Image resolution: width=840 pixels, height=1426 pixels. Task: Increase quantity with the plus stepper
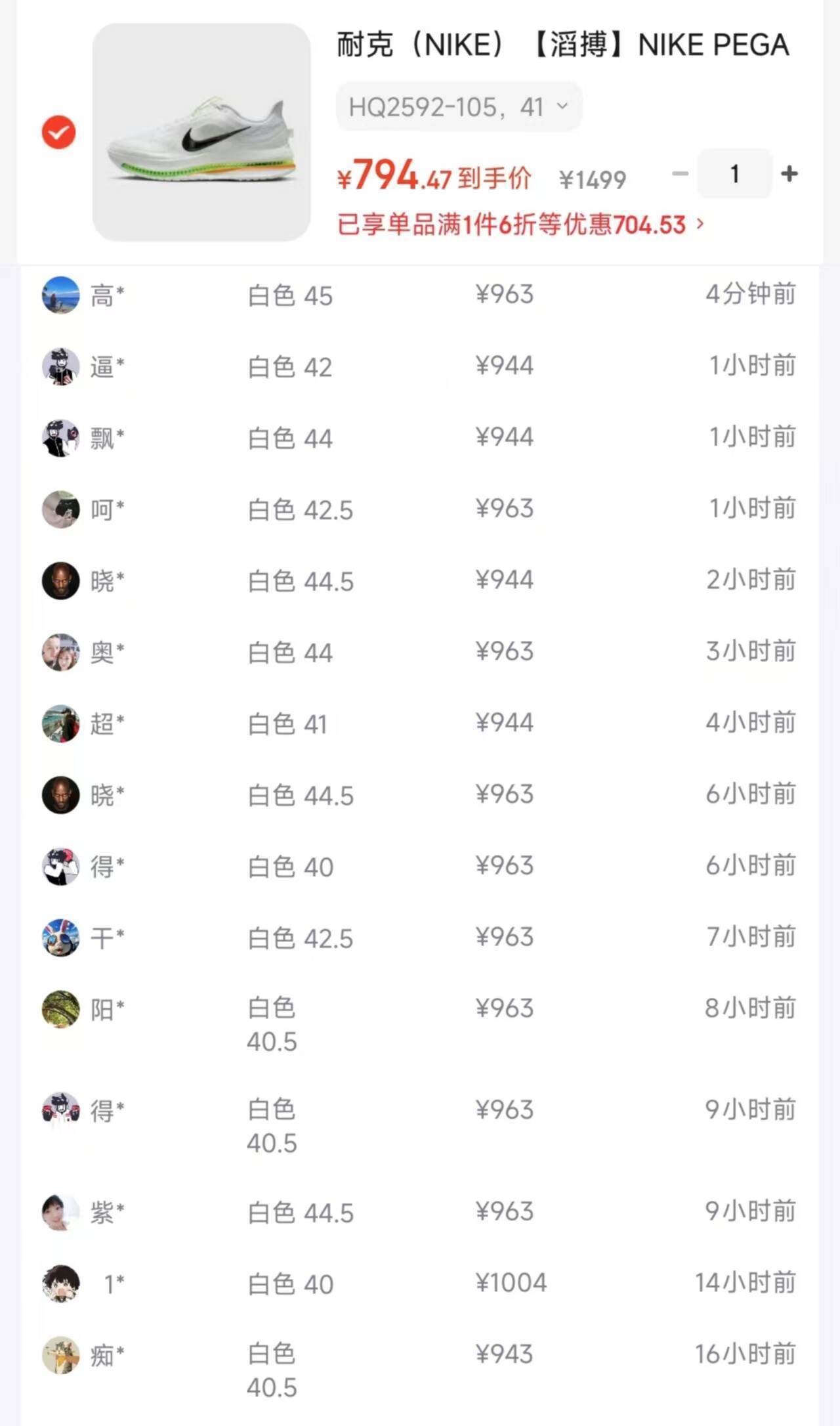[x=790, y=174]
